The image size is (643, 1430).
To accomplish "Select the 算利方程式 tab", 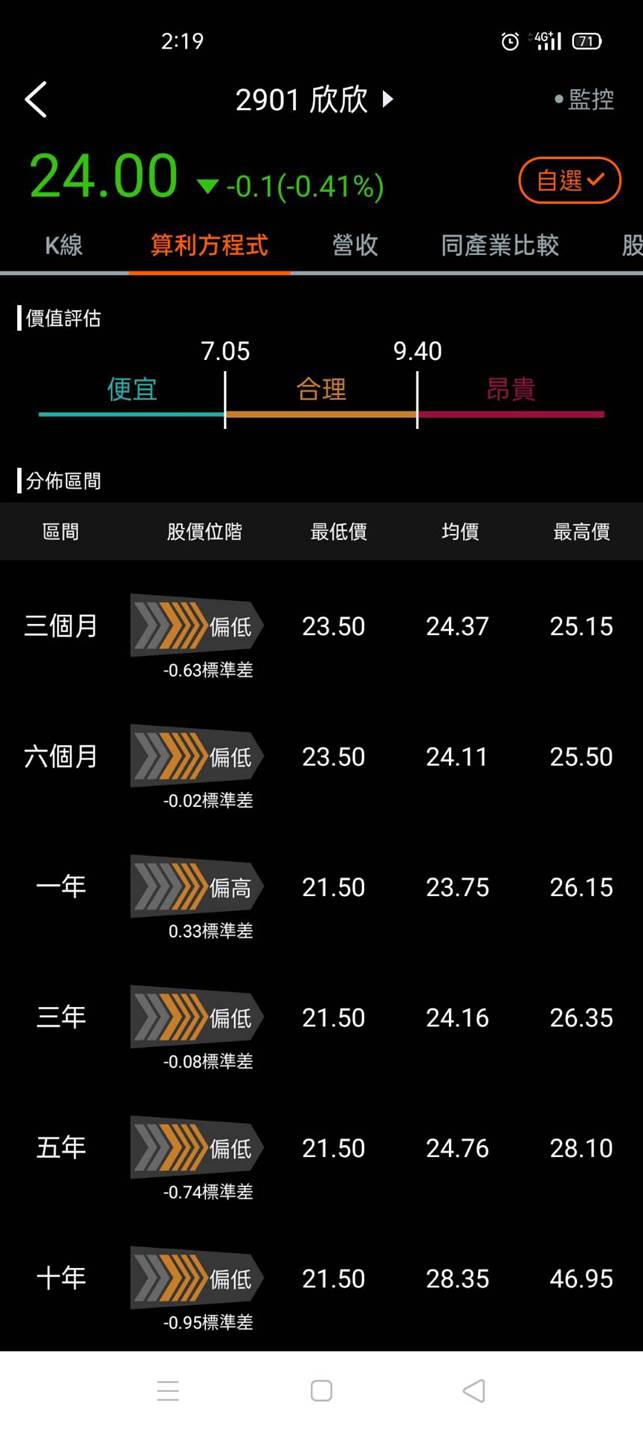I will (209, 245).
